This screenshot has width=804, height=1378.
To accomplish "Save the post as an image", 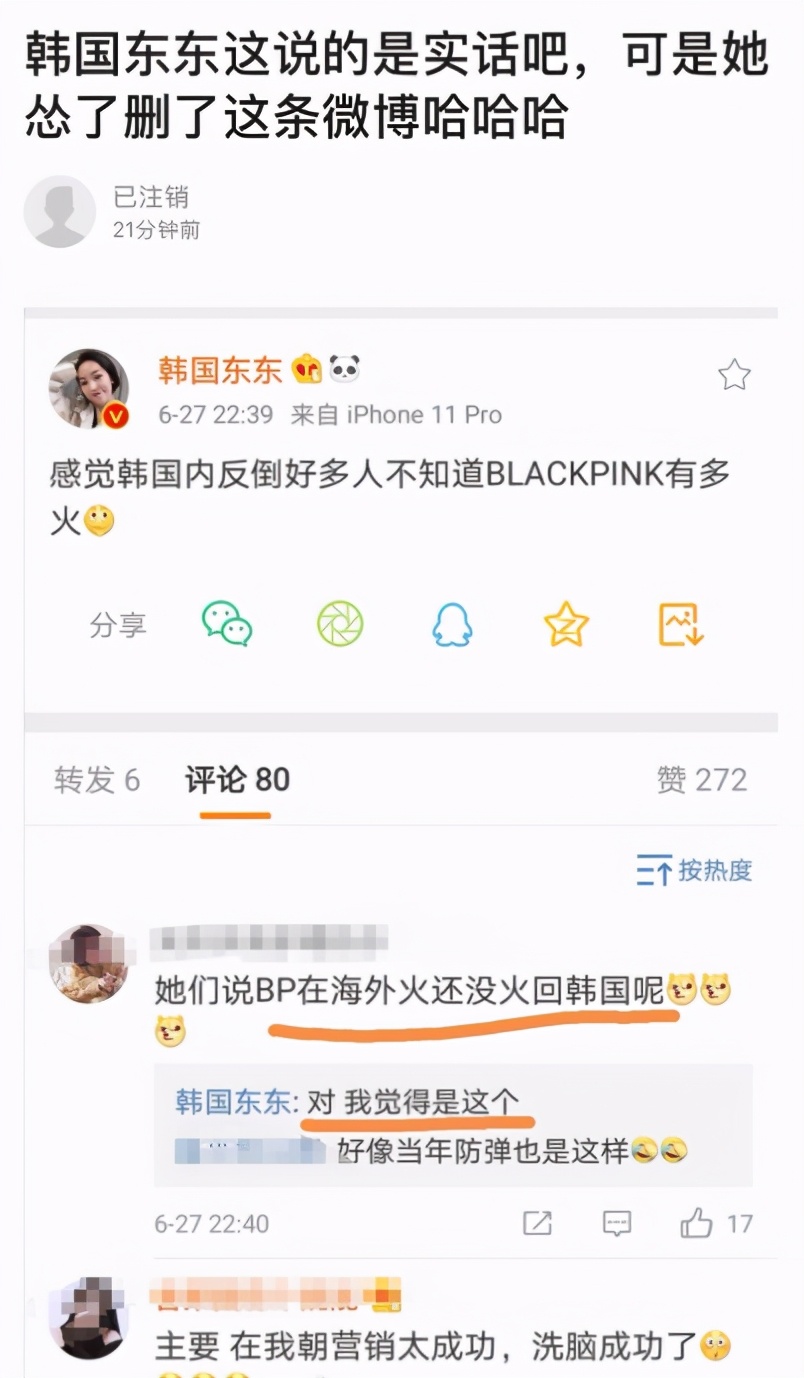I will [x=680, y=623].
